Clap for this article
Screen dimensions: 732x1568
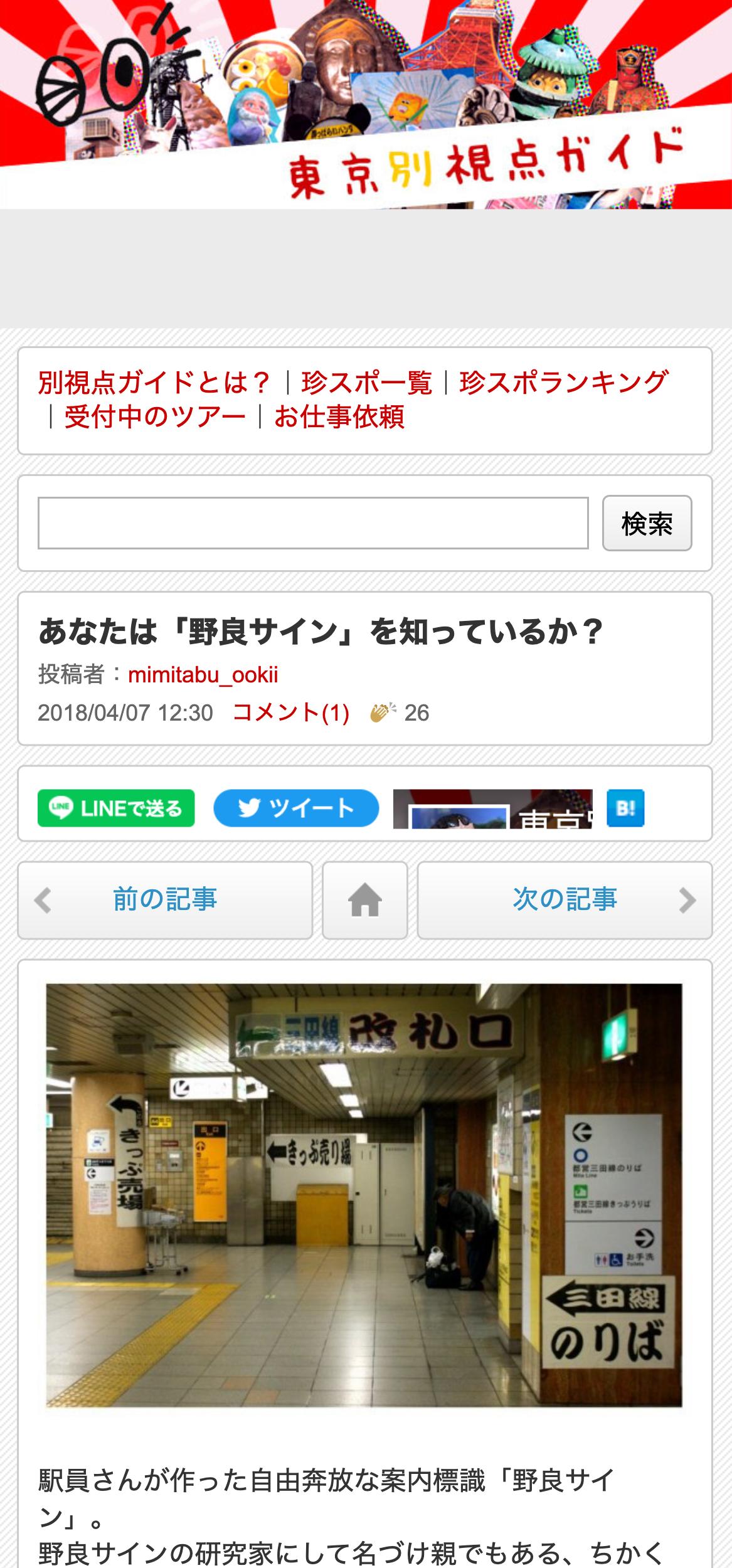click(x=383, y=712)
